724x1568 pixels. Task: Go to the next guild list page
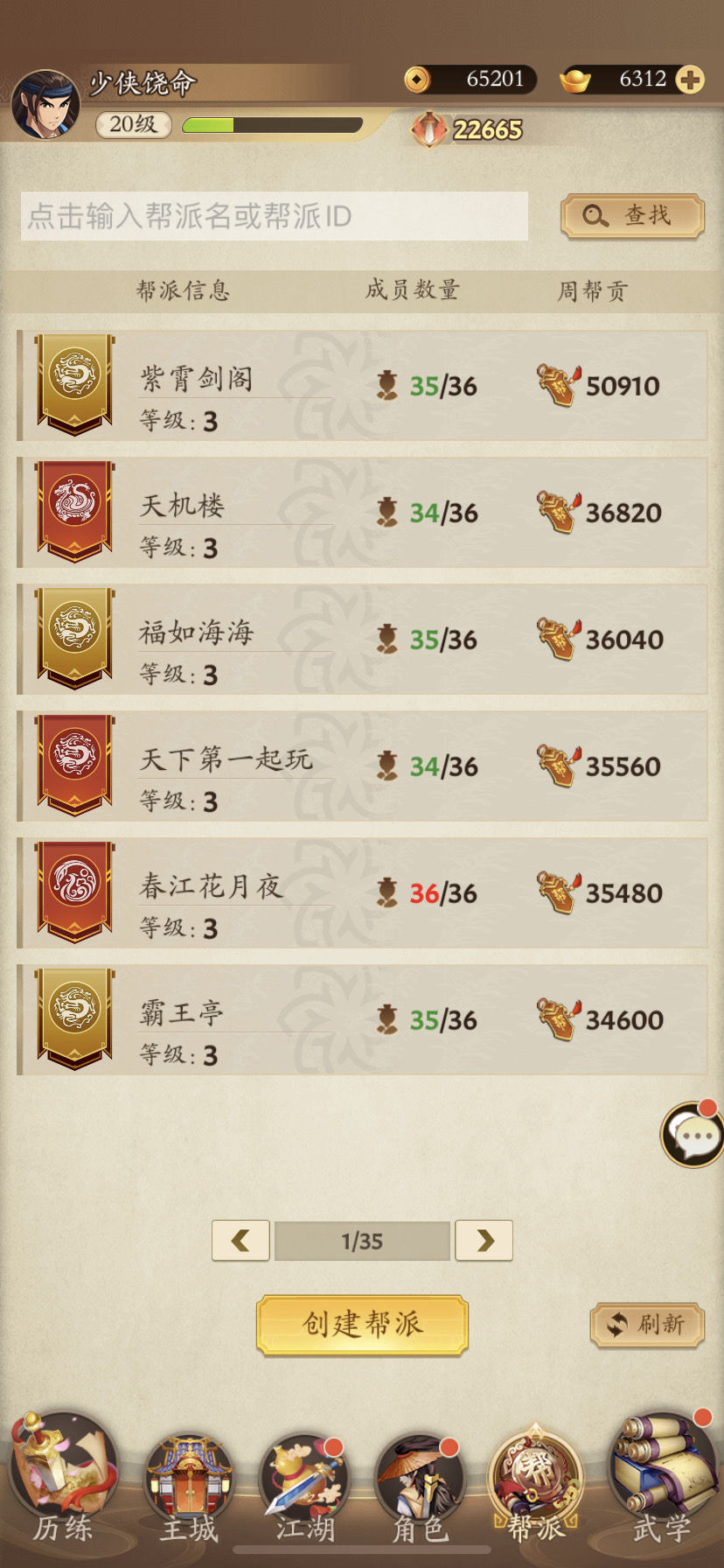(484, 1241)
